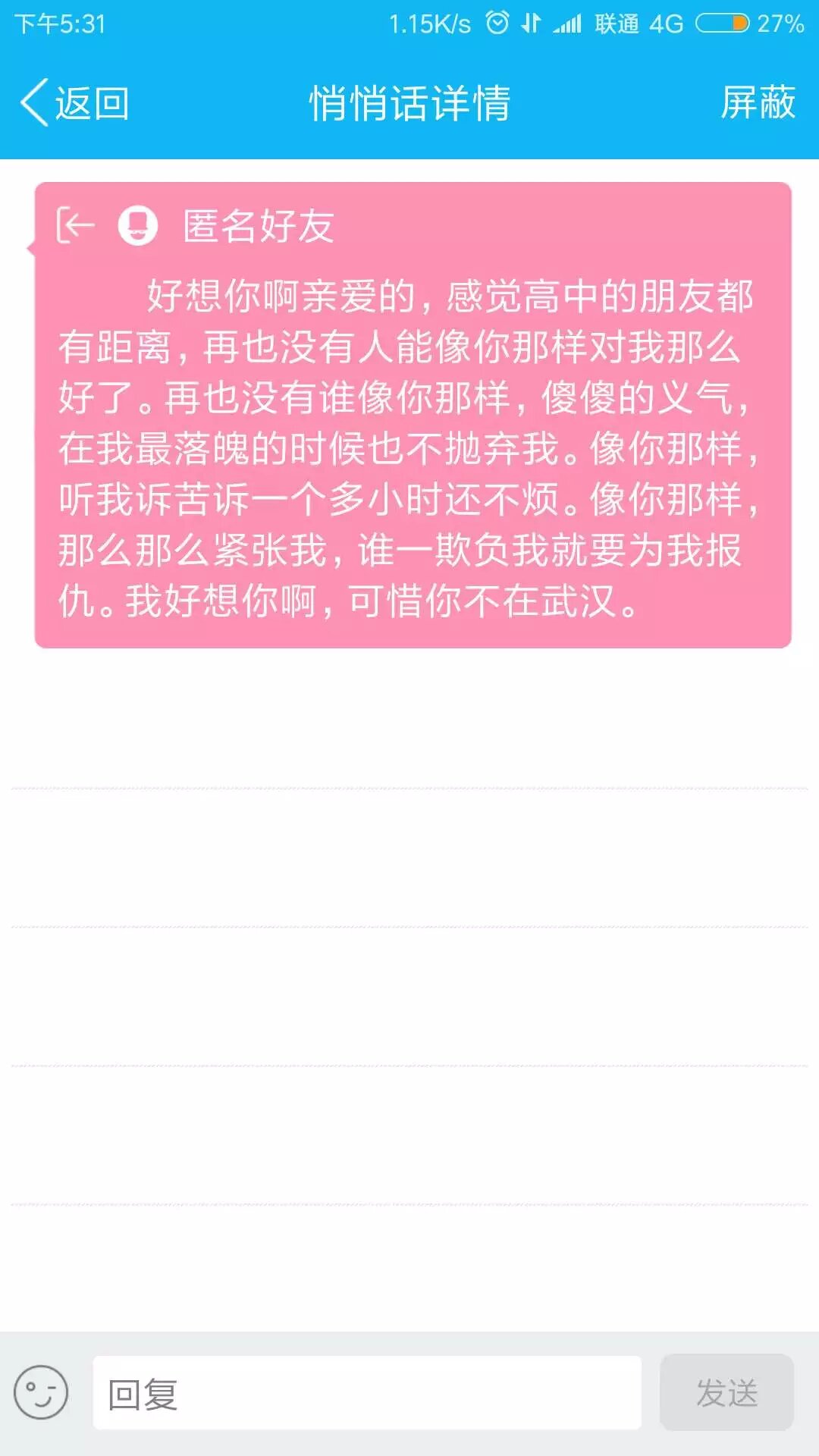Open the emoji picker
The width and height of the screenshot is (819, 1456).
[x=41, y=1392]
